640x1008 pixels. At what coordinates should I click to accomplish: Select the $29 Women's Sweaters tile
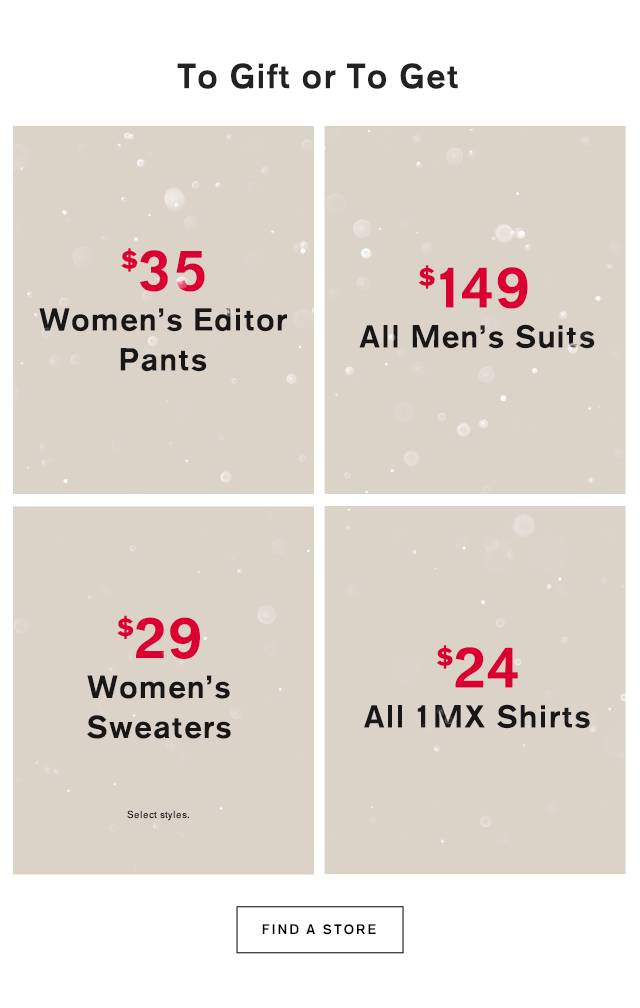tap(163, 690)
